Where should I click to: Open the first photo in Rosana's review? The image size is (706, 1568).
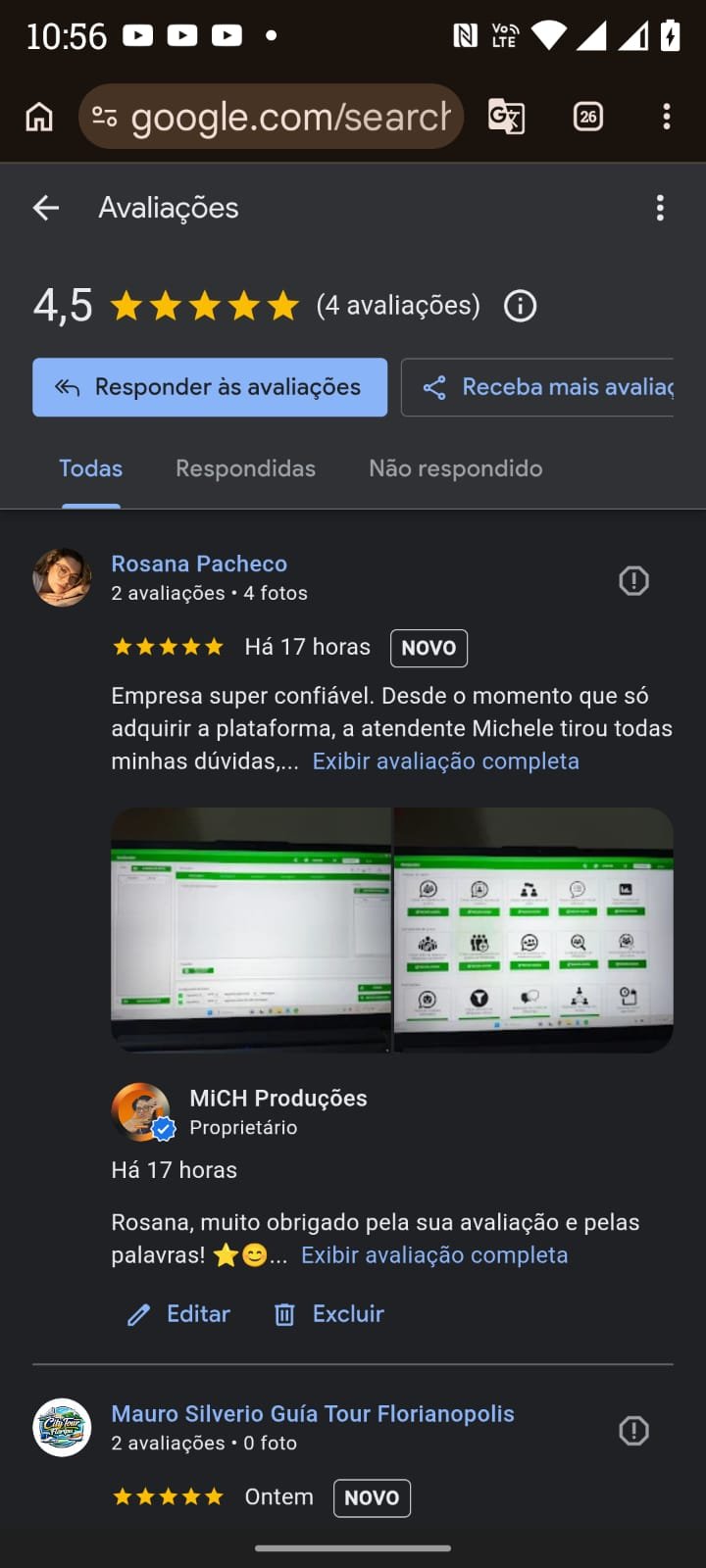point(251,929)
